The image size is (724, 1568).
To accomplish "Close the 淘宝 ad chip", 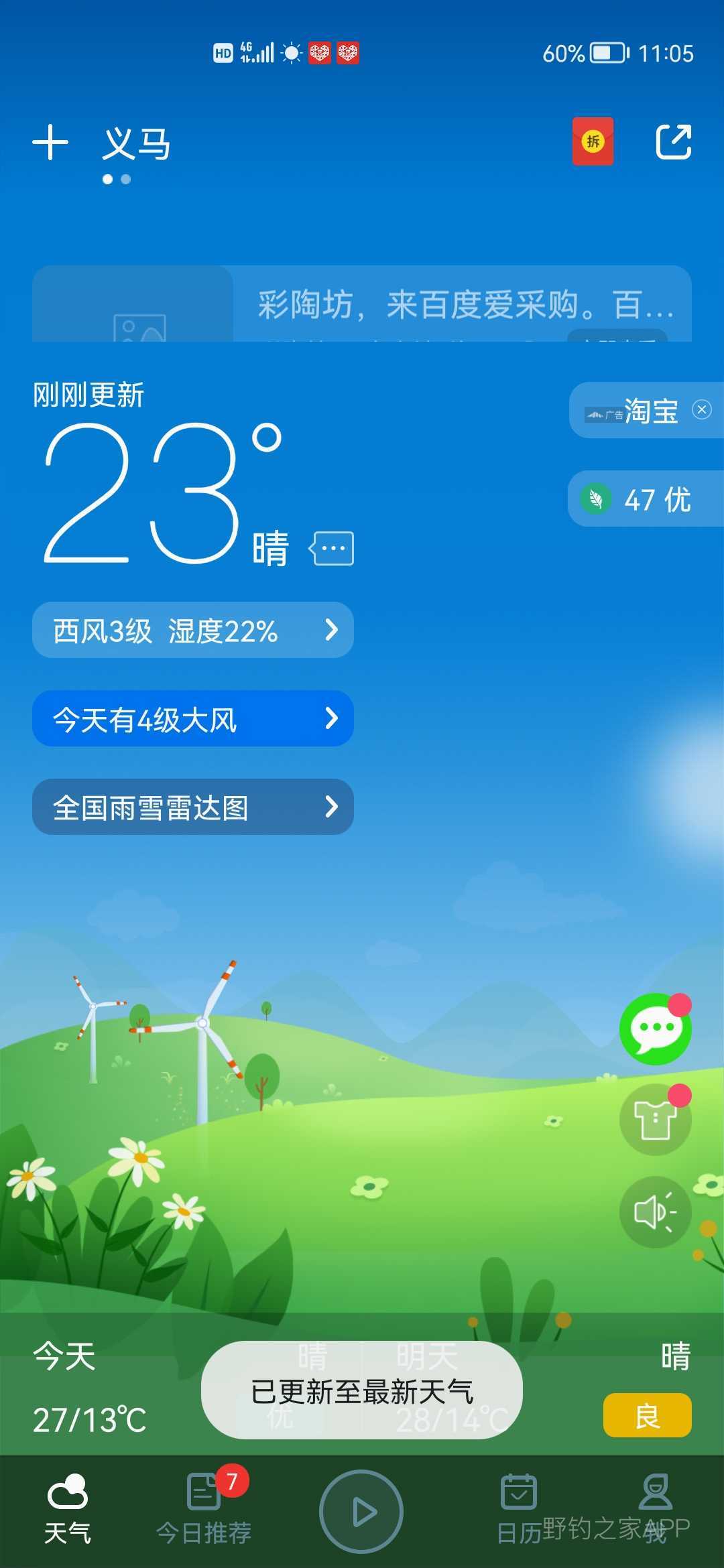I will click(x=702, y=409).
